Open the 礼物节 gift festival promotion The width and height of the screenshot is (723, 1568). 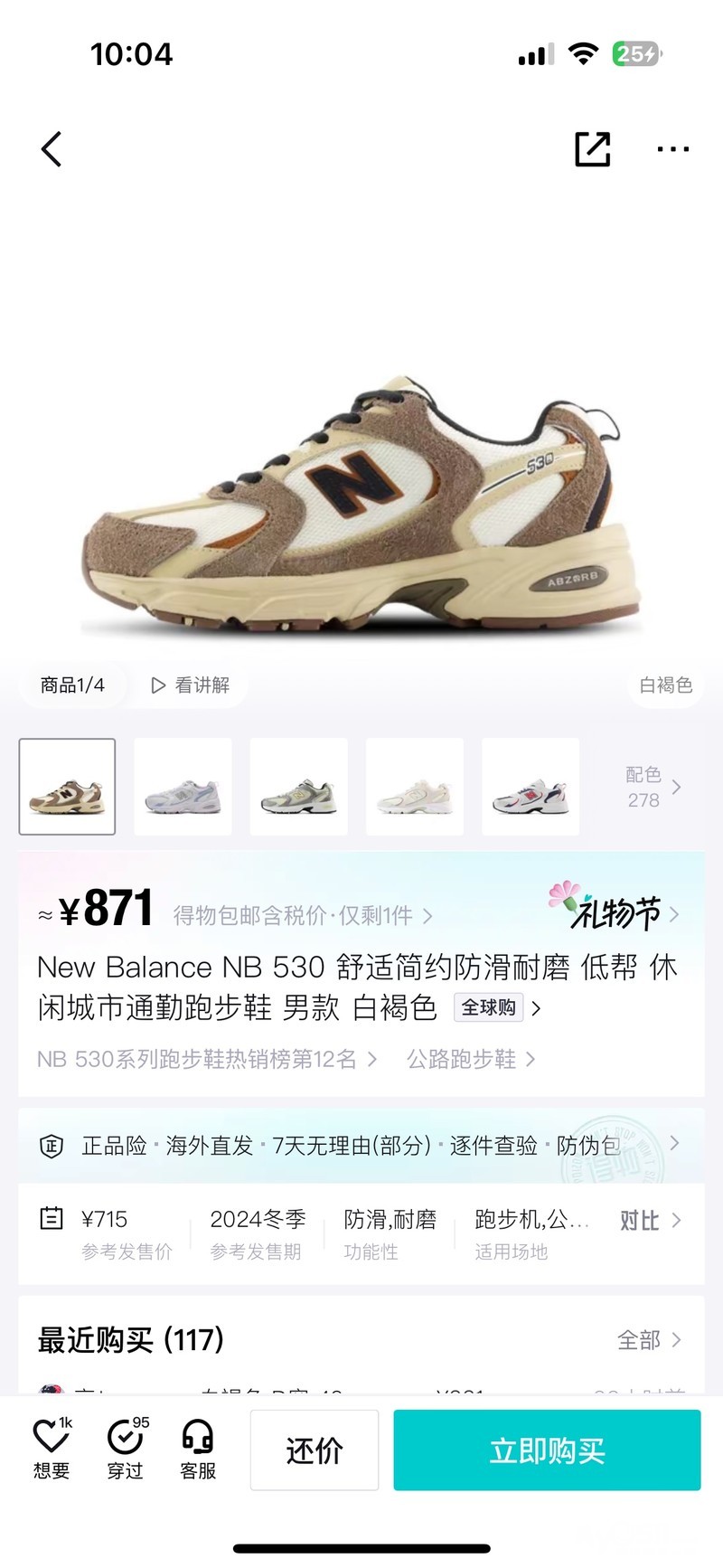click(x=615, y=908)
